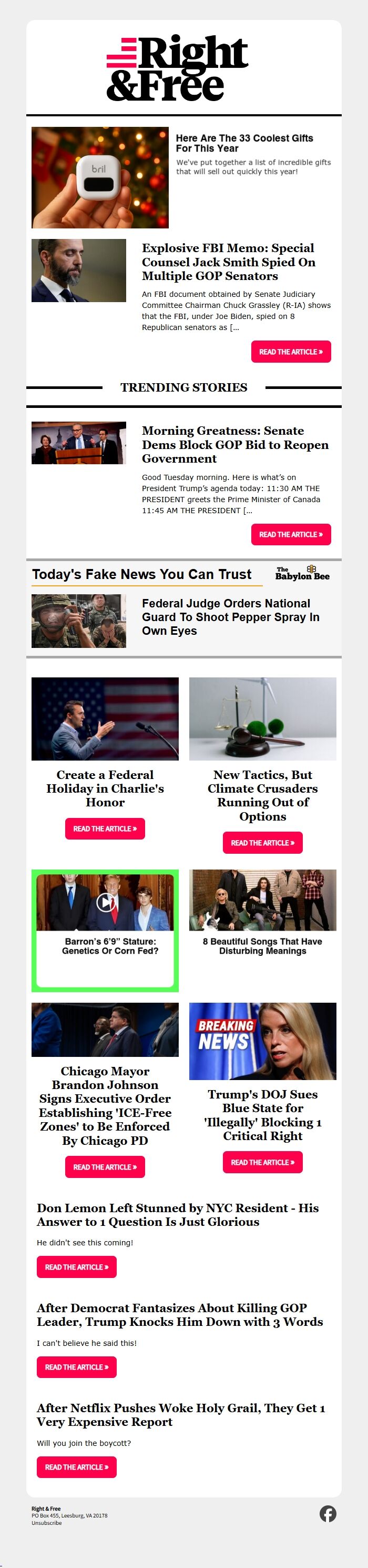Tap the Explosive FBI Memo headline
Viewport: 368px width, 1568px height.
pos(228,262)
